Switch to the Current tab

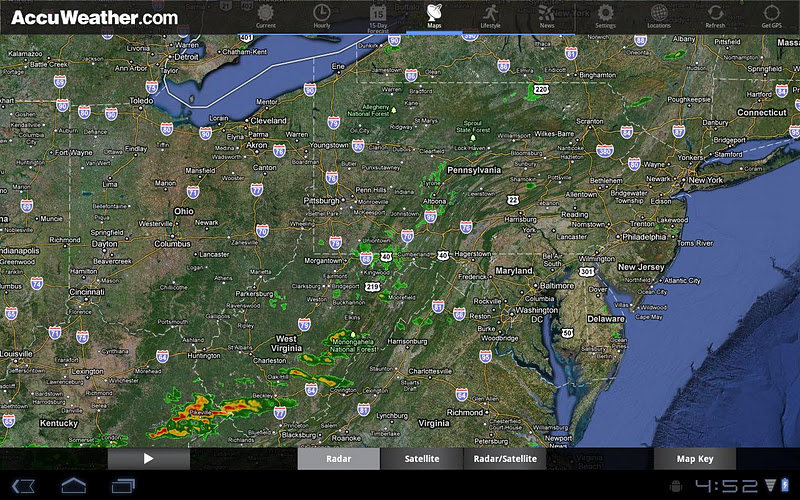tap(265, 16)
